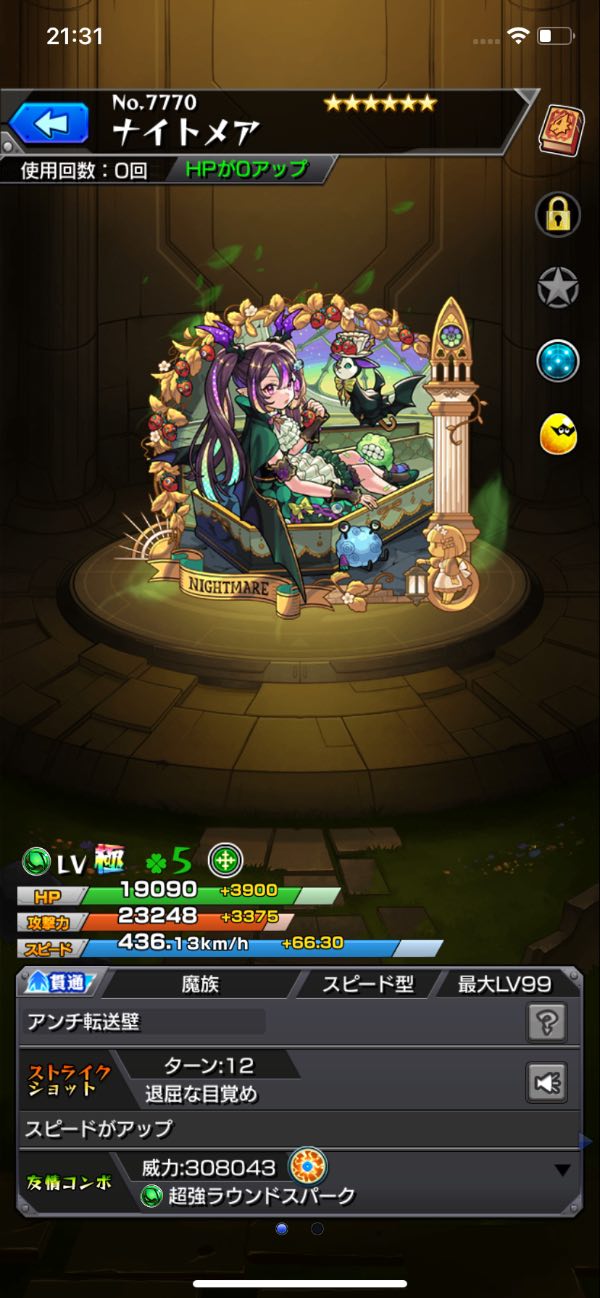Tap the star favorite icon
The image size is (600, 1298).
pyautogui.click(x=558, y=288)
